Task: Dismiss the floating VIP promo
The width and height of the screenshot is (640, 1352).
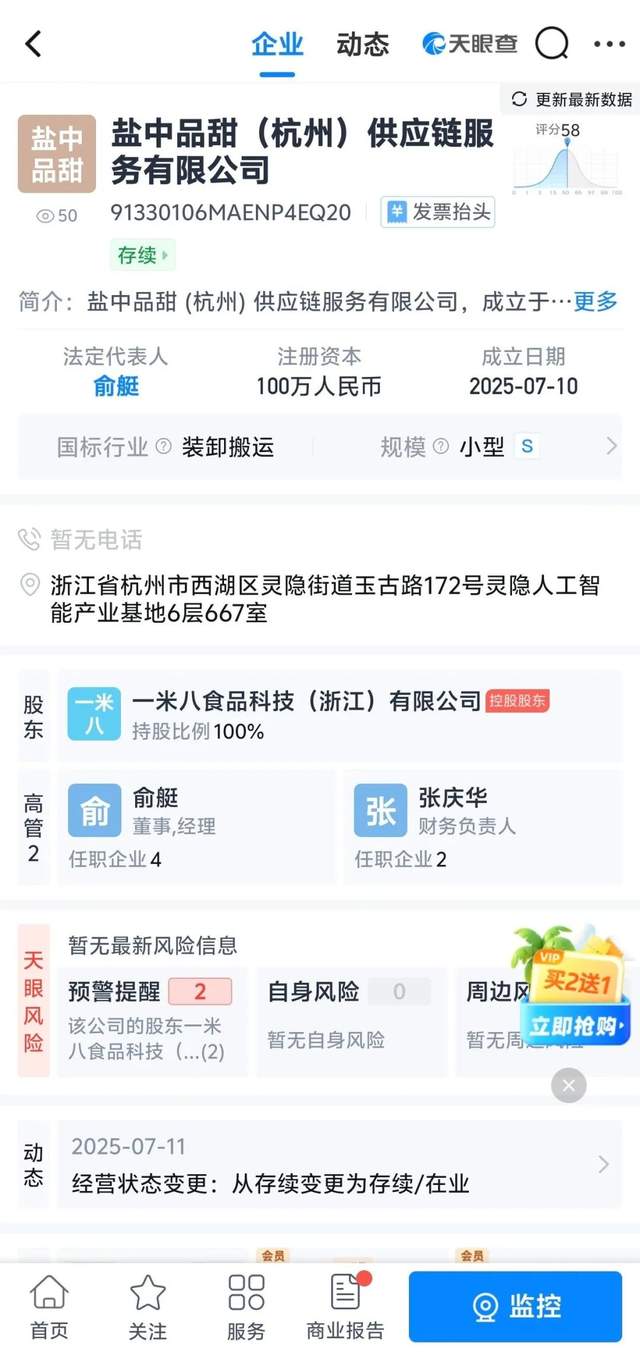Action: (569, 1085)
